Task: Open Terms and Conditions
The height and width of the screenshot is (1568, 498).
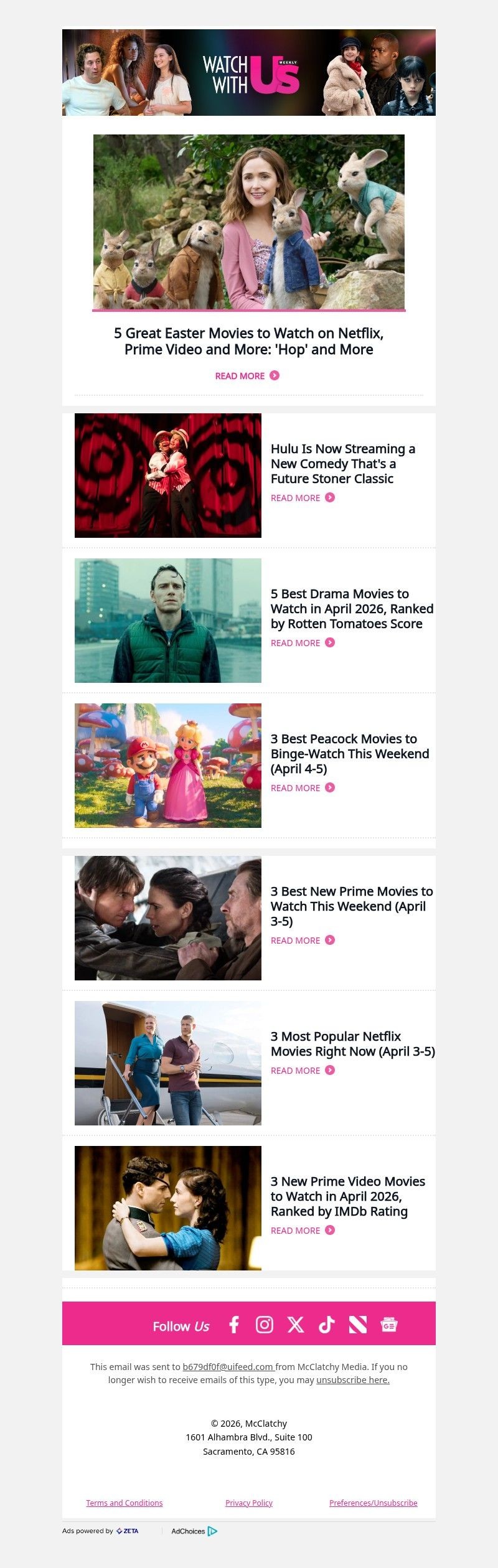Action: click(125, 1503)
